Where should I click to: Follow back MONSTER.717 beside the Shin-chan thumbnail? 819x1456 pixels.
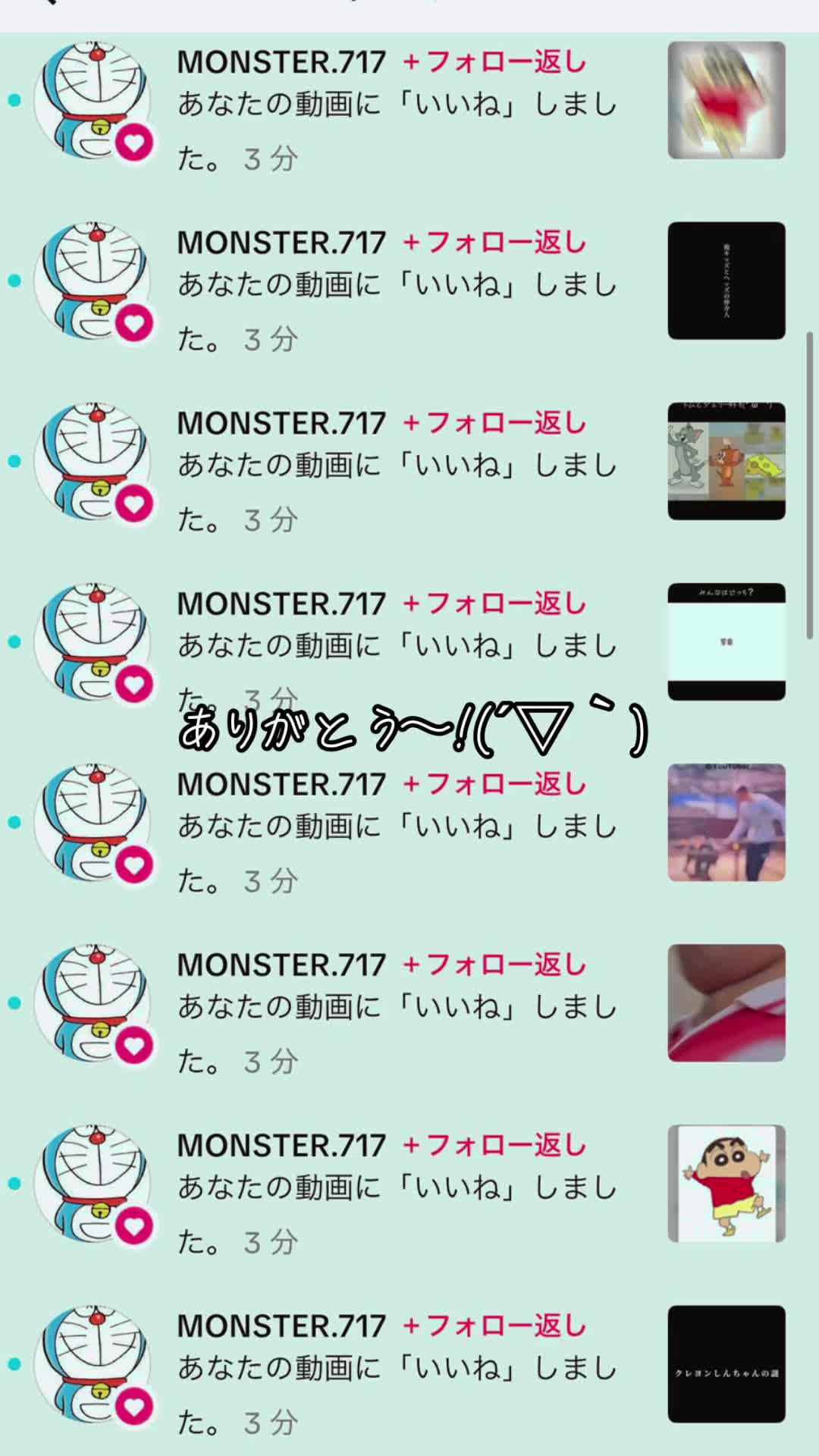pyautogui.click(x=494, y=1145)
